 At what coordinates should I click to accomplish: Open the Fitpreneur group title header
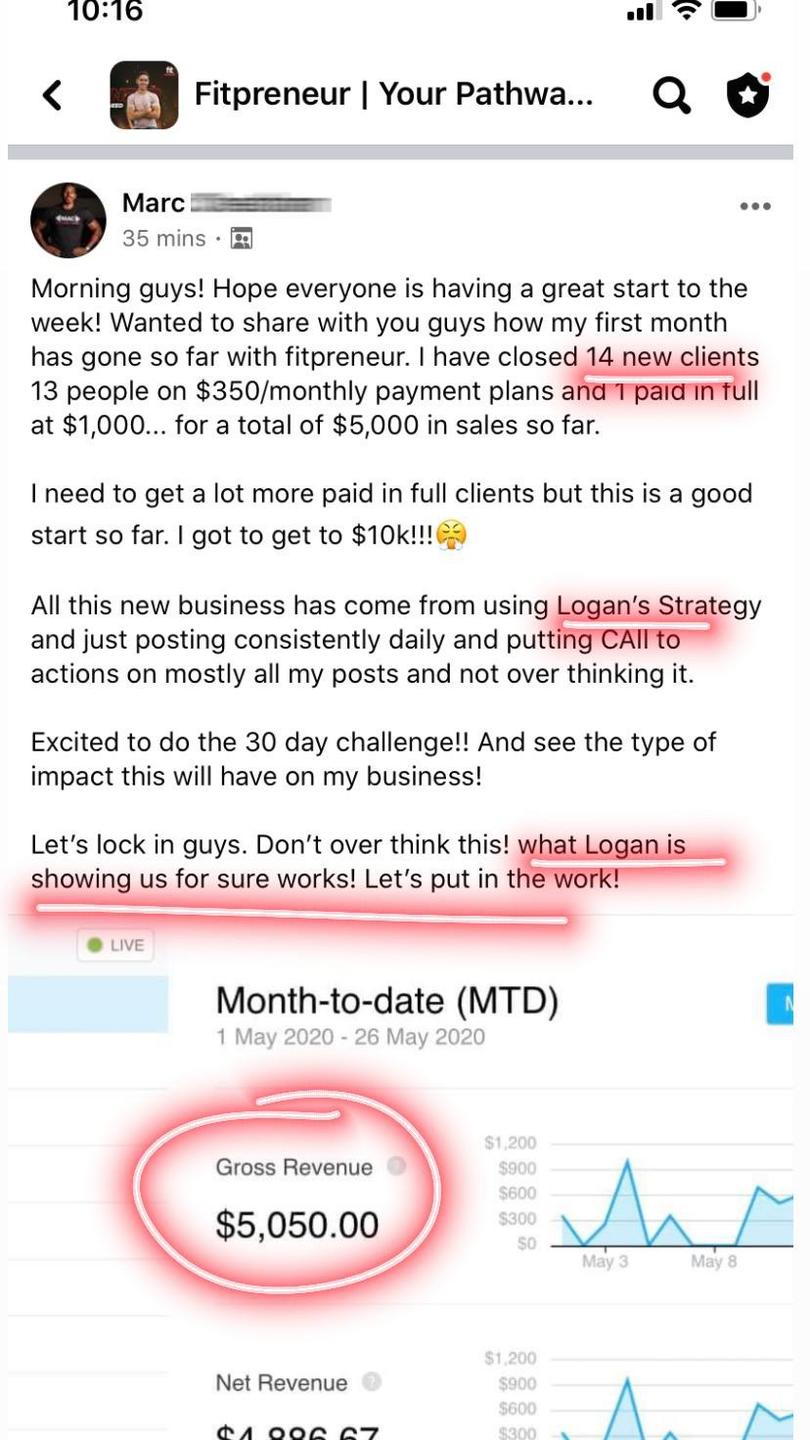(x=393, y=95)
